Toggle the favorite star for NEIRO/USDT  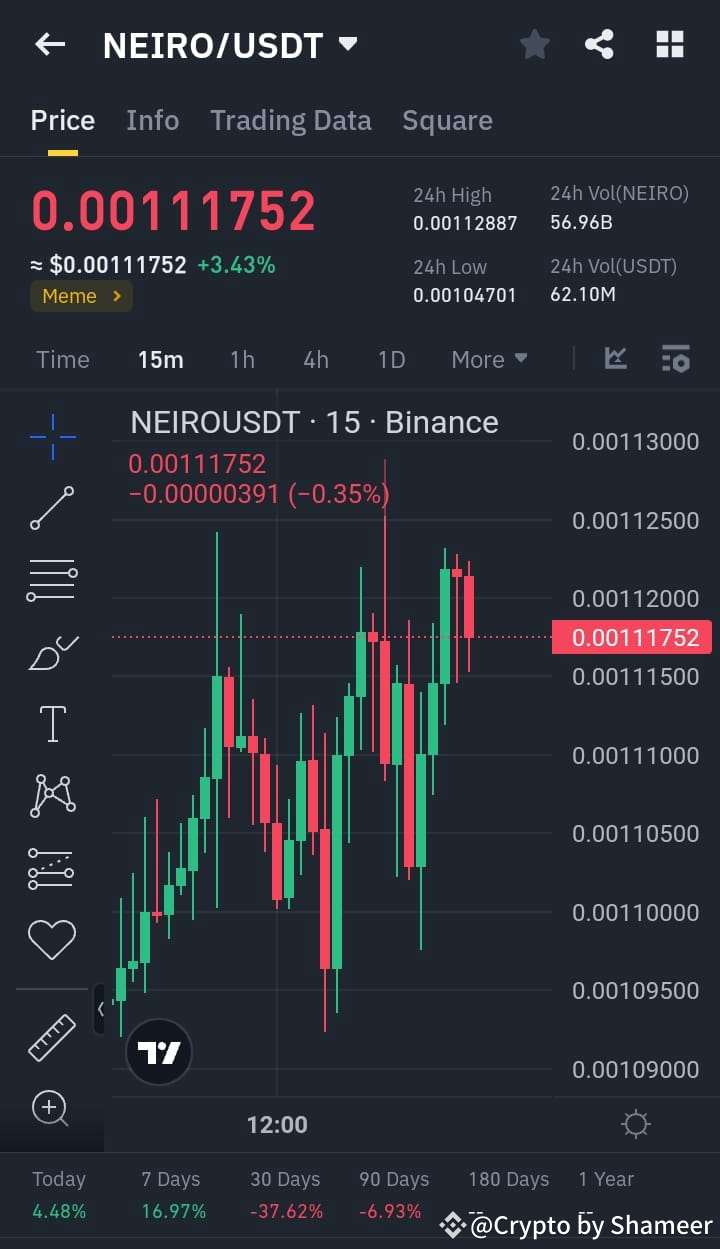pyautogui.click(x=534, y=44)
